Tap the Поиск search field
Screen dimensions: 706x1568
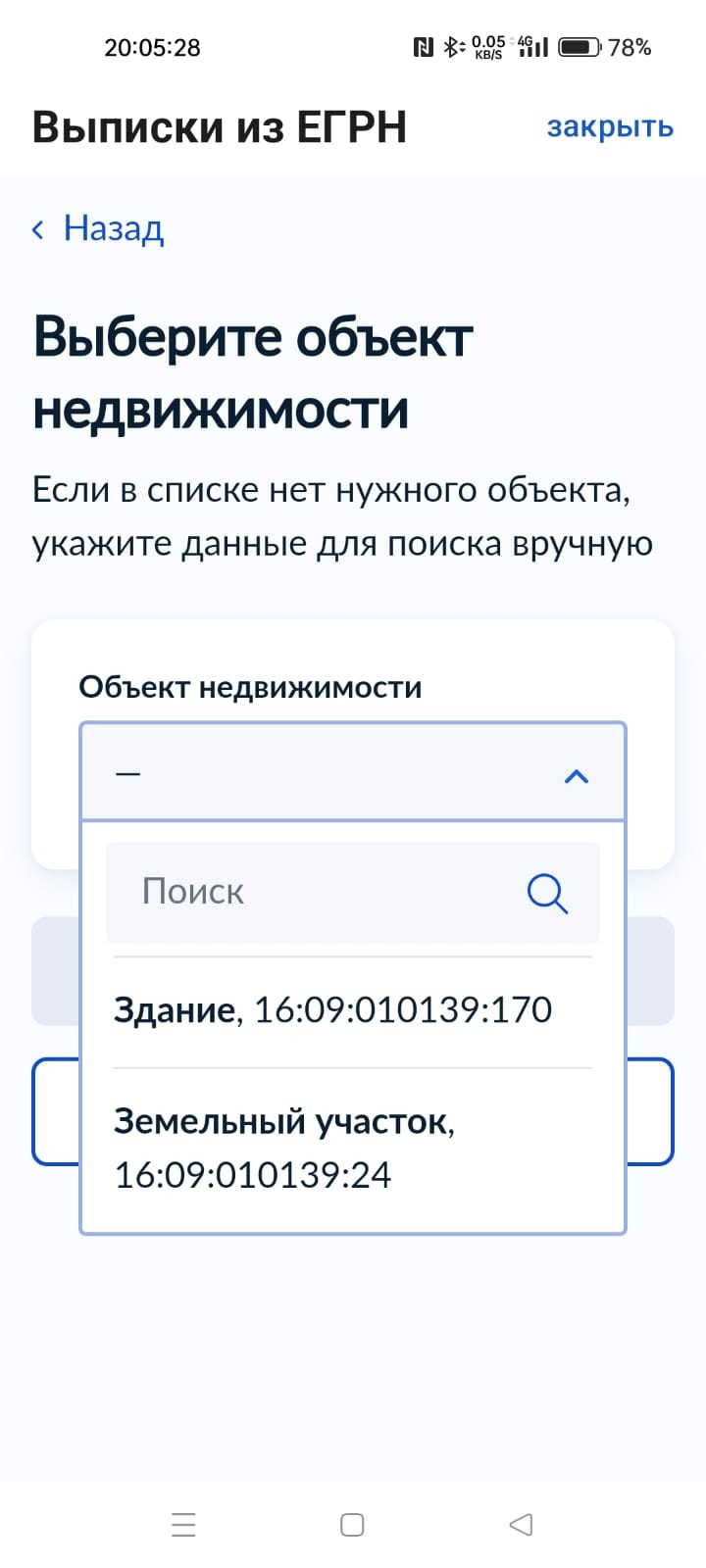click(324, 892)
